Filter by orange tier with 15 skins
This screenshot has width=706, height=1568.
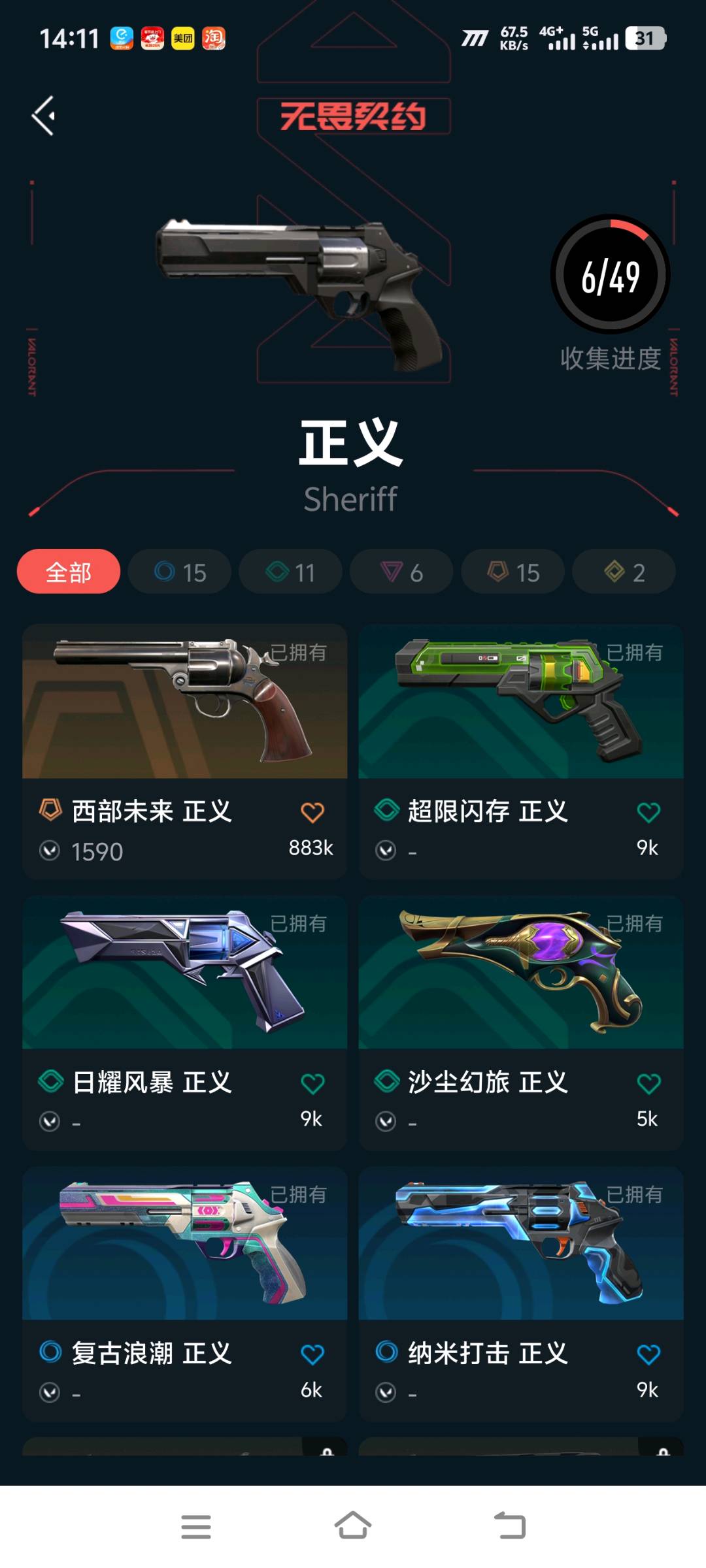pyautogui.click(x=513, y=572)
